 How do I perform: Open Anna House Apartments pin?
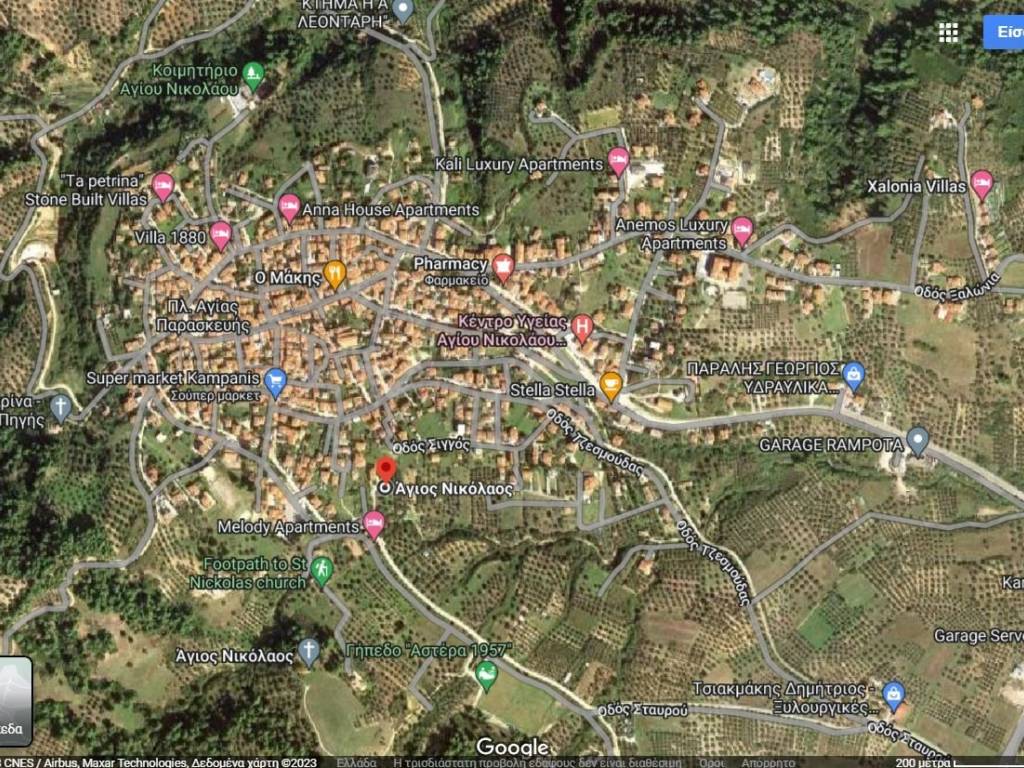(289, 208)
